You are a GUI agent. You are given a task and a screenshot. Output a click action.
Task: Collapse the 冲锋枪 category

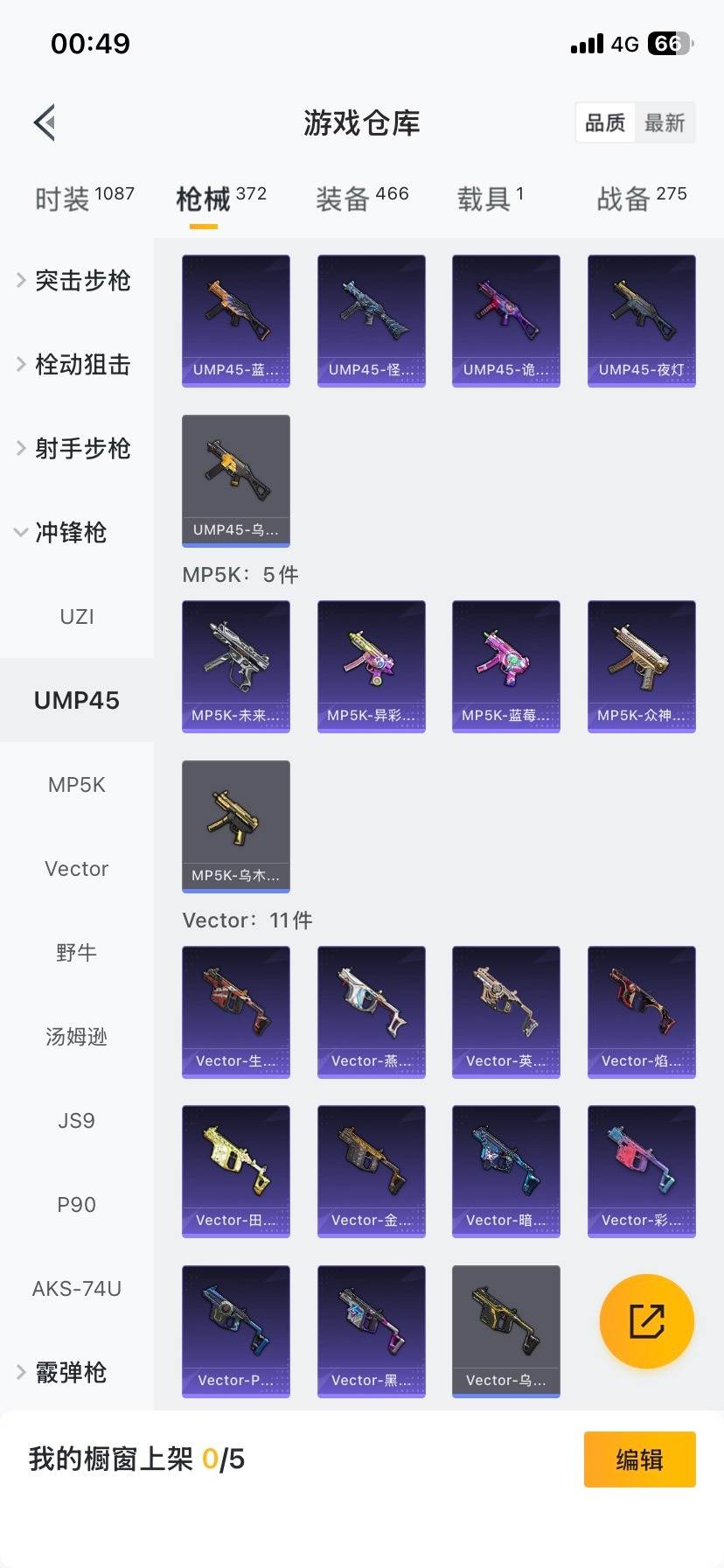(70, 533)
